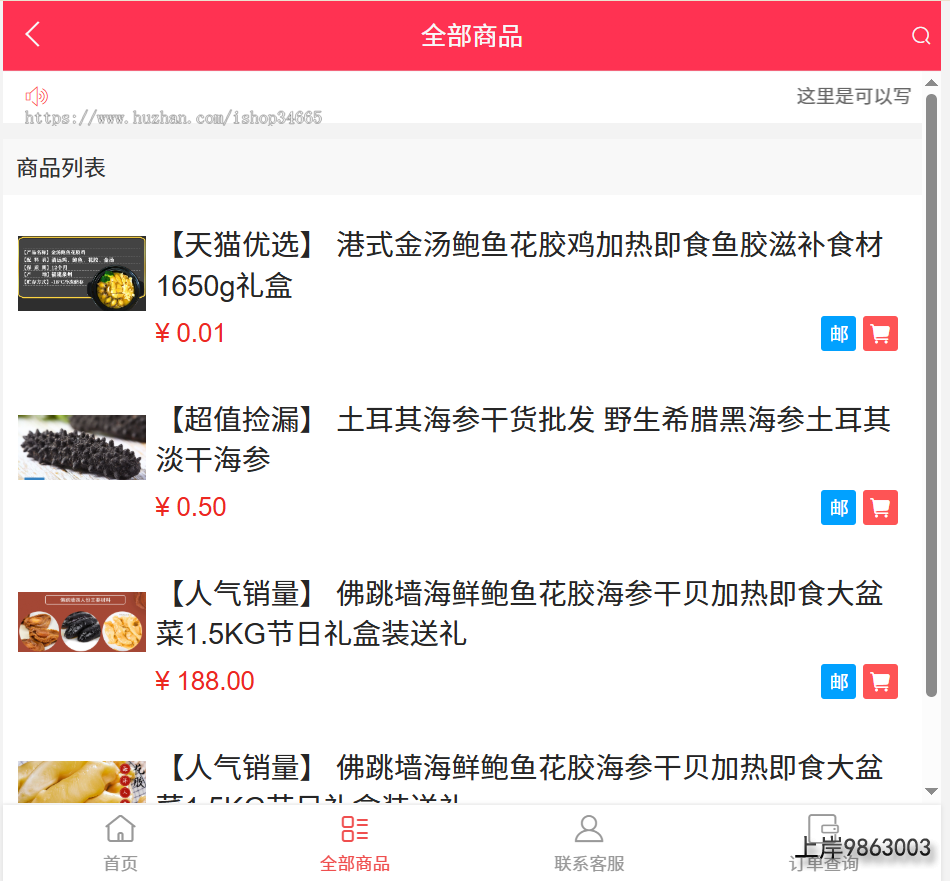Go back from the 全部商品 page
The image size is (950, 881).
click(x=33, y=35)
